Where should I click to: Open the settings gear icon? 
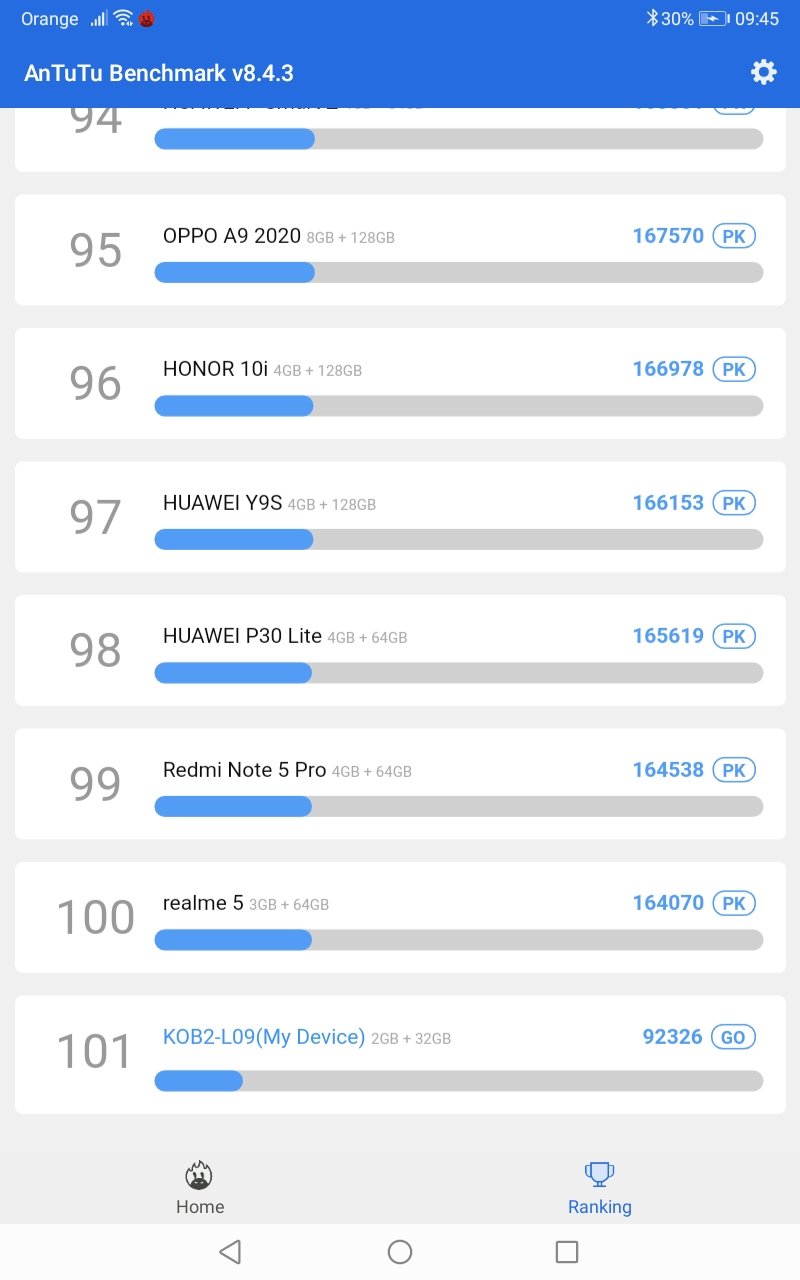(x=763, y=72)
